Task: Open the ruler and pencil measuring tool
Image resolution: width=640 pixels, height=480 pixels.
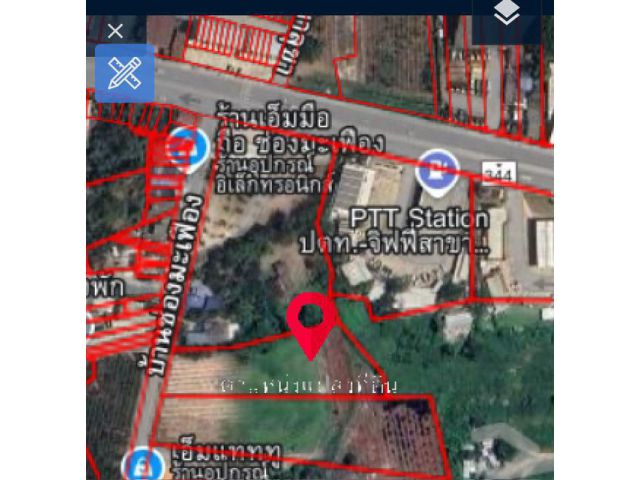Action: 125,73
